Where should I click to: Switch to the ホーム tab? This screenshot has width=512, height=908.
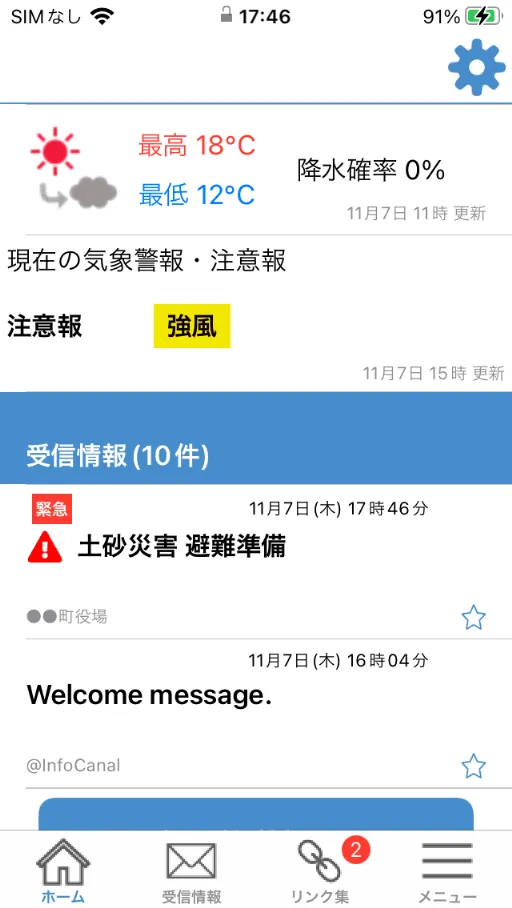(63, 871)
